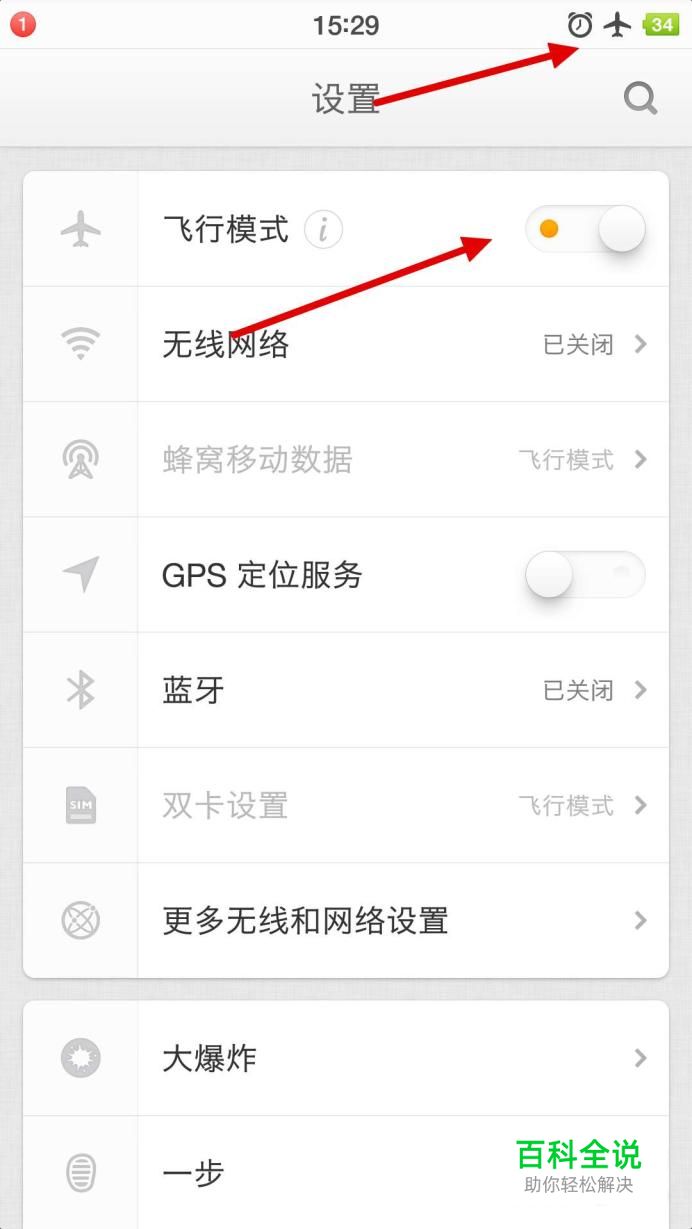
Task: Enable the GPS 定位服务 switch
Action: coord(585,575)
